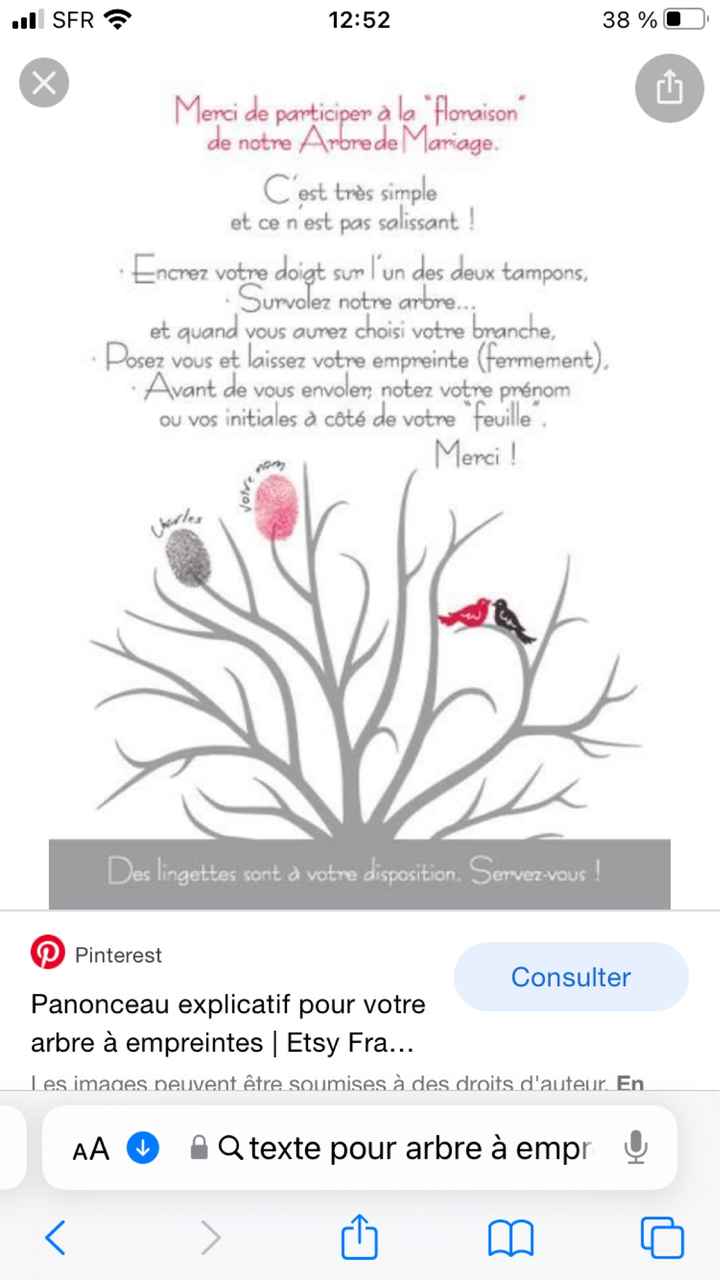Viewport: 720px width, 1280px height.
Task: Show all open tabs
Action: (x=662, y=1238)
